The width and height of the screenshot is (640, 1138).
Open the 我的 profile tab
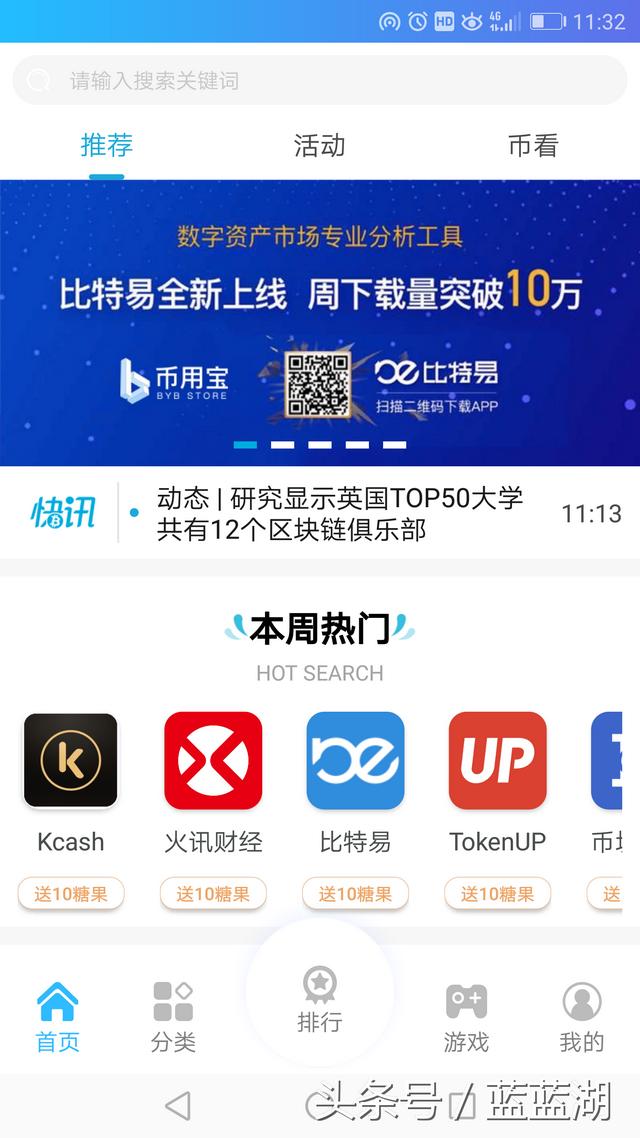(582, 1016)
